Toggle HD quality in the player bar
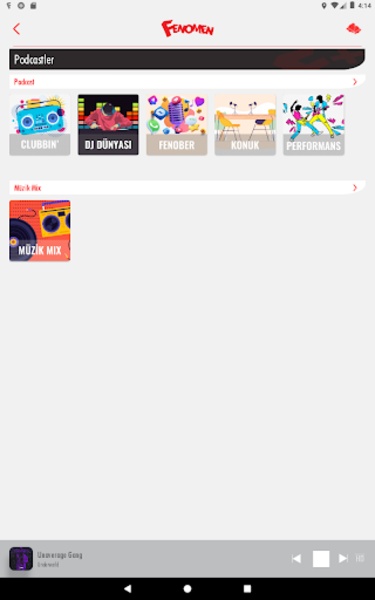 tap(360, 559)
